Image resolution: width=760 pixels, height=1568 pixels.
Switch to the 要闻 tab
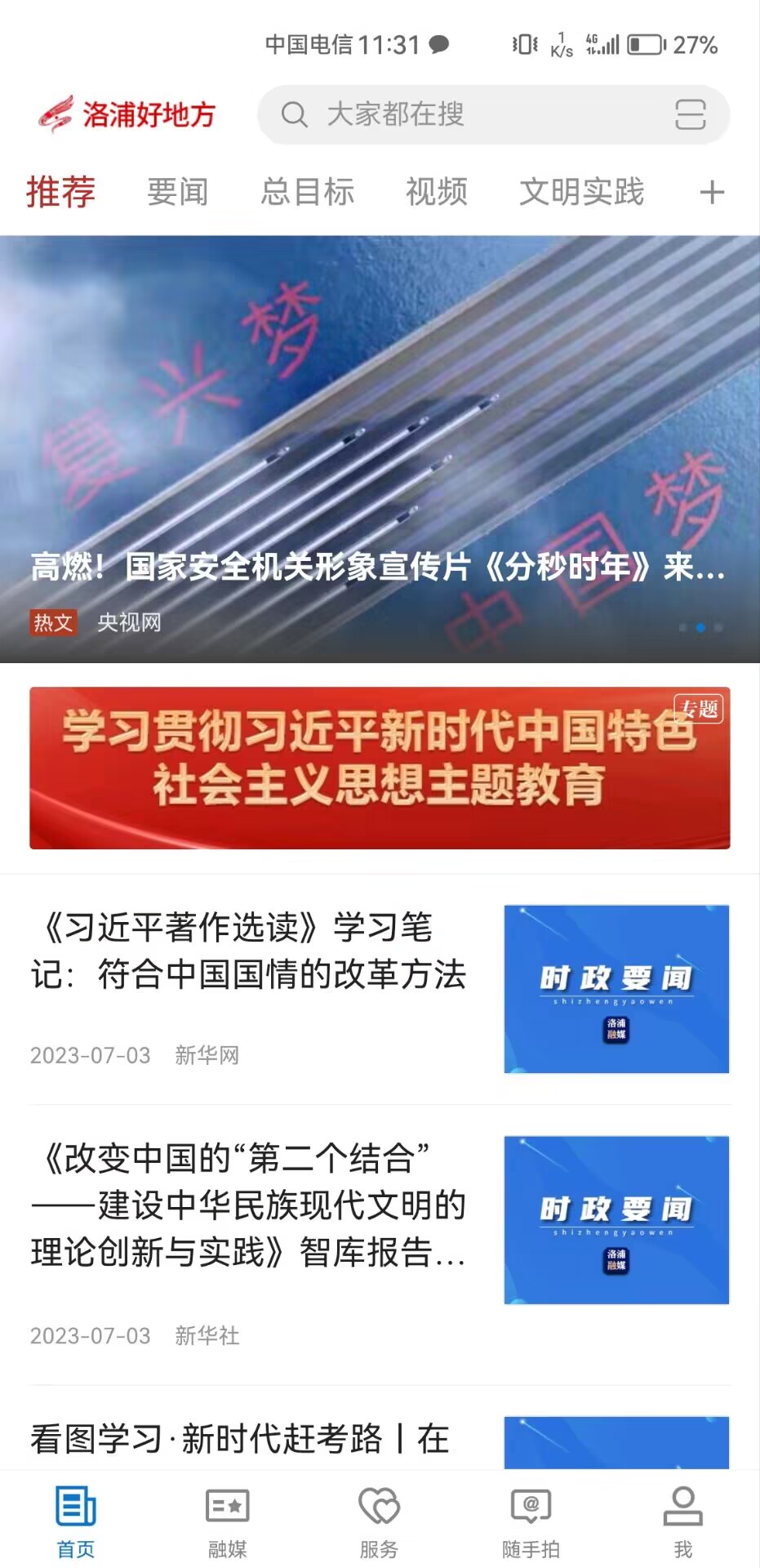click(178, 192)
